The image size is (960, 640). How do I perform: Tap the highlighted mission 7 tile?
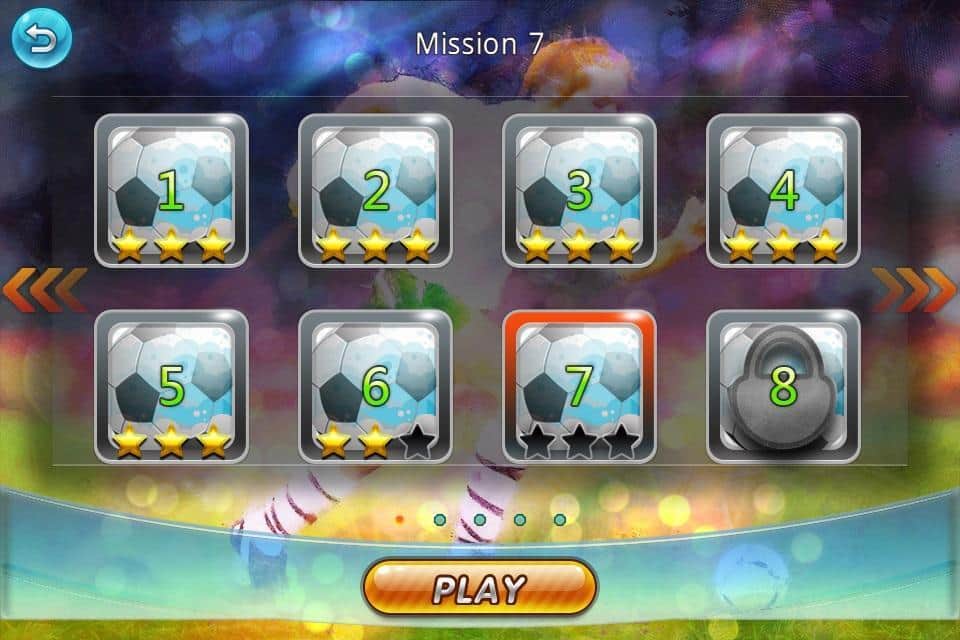pos(579,386)
